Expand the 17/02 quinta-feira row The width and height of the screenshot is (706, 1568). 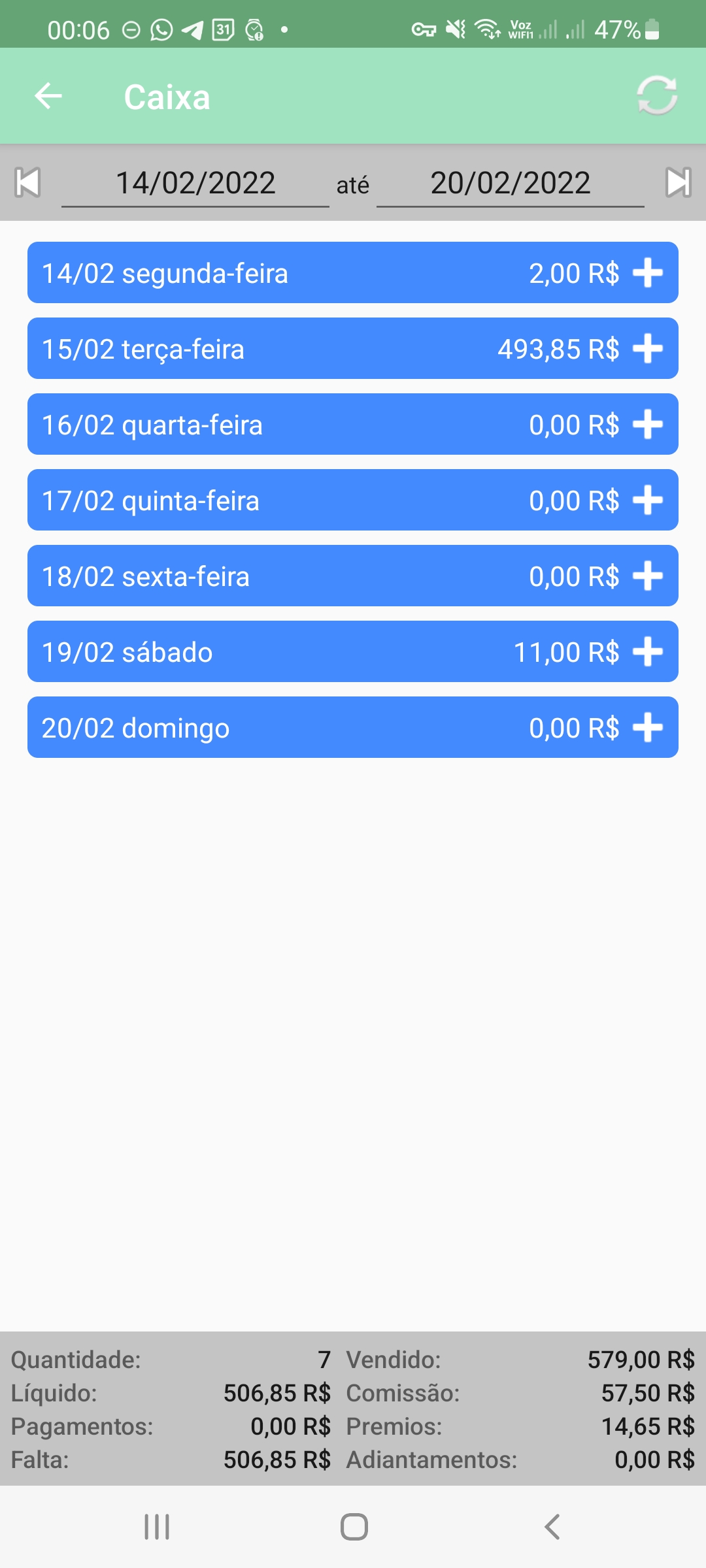(x=648, y=500)
